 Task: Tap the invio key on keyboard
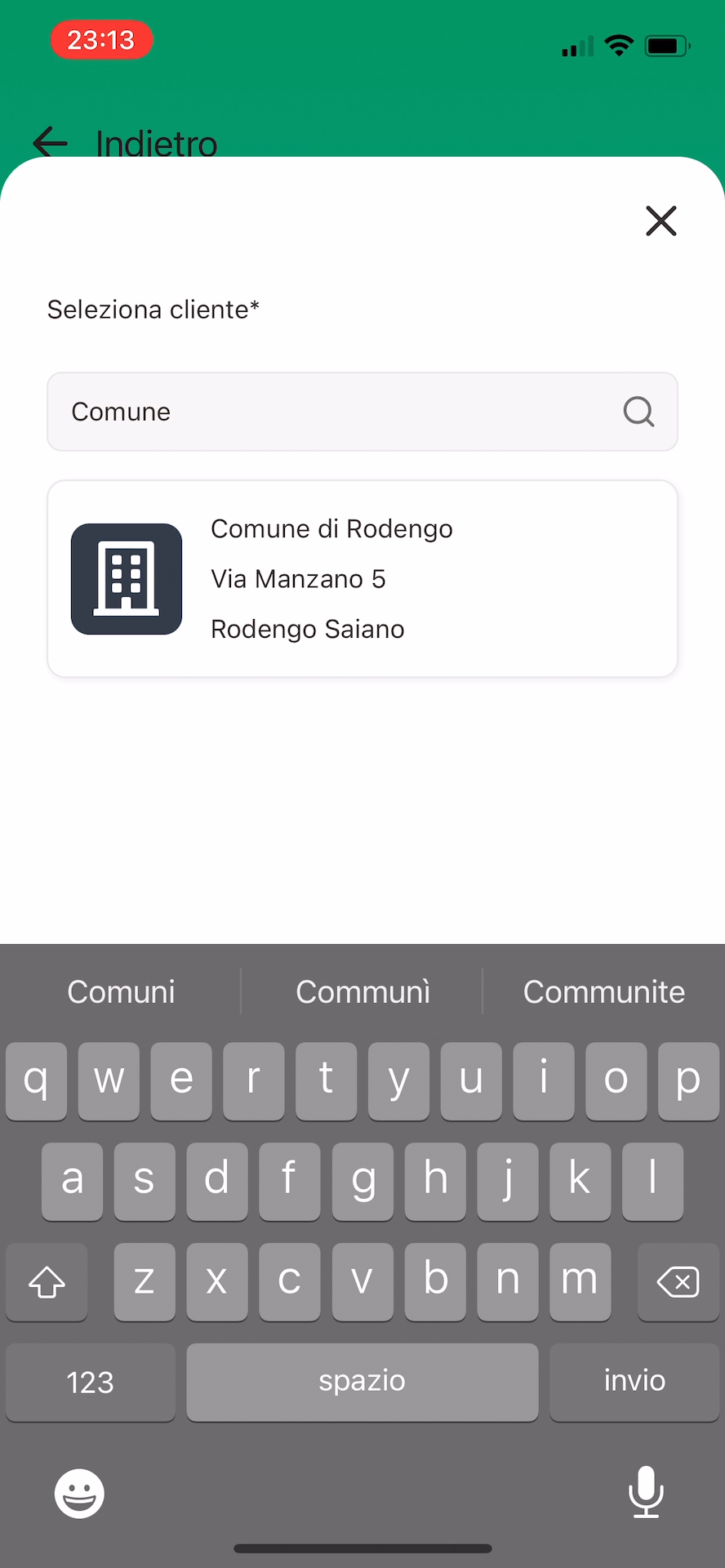point(634,1382)
